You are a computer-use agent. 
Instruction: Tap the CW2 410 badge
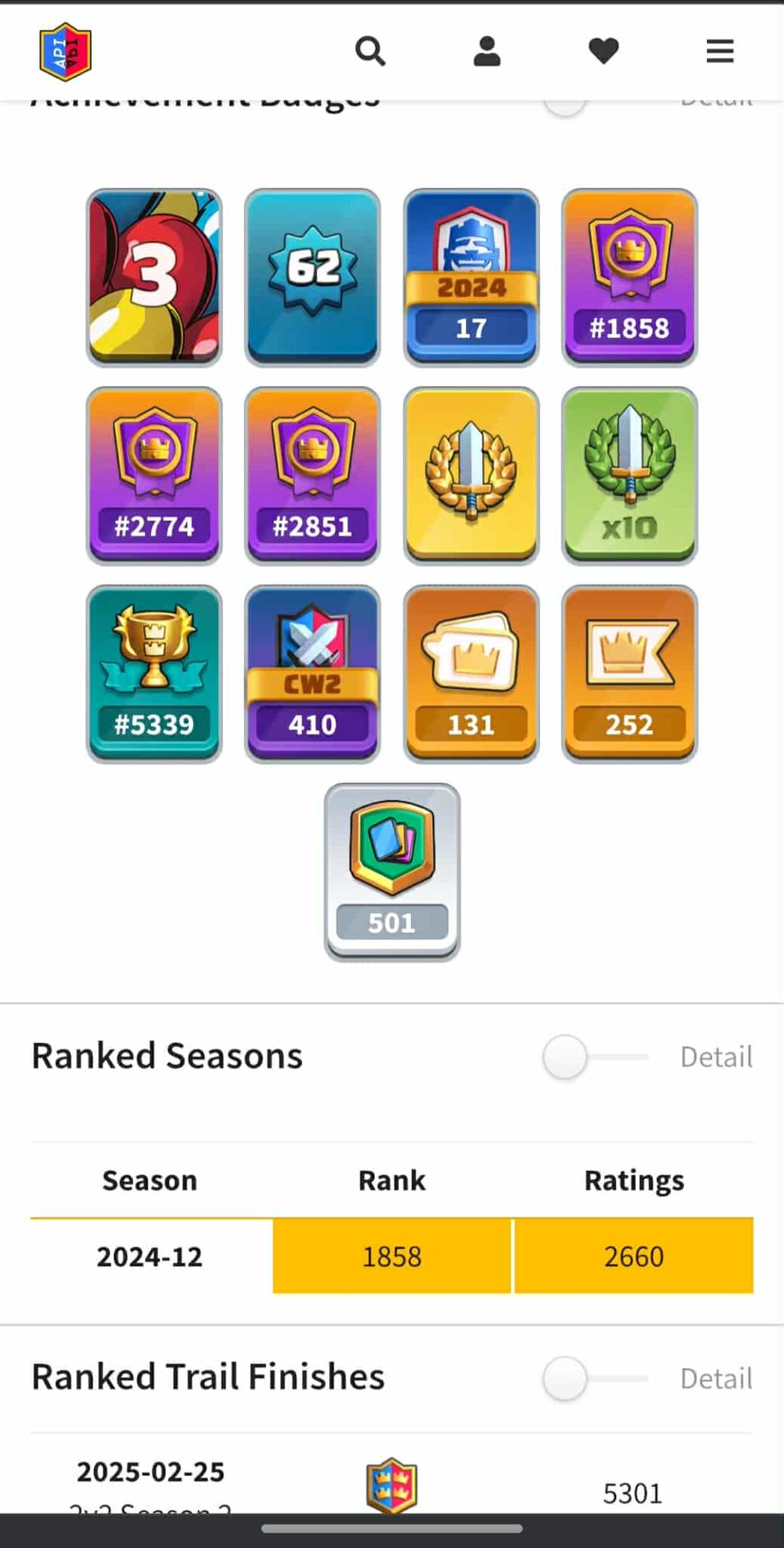[312, 674]
